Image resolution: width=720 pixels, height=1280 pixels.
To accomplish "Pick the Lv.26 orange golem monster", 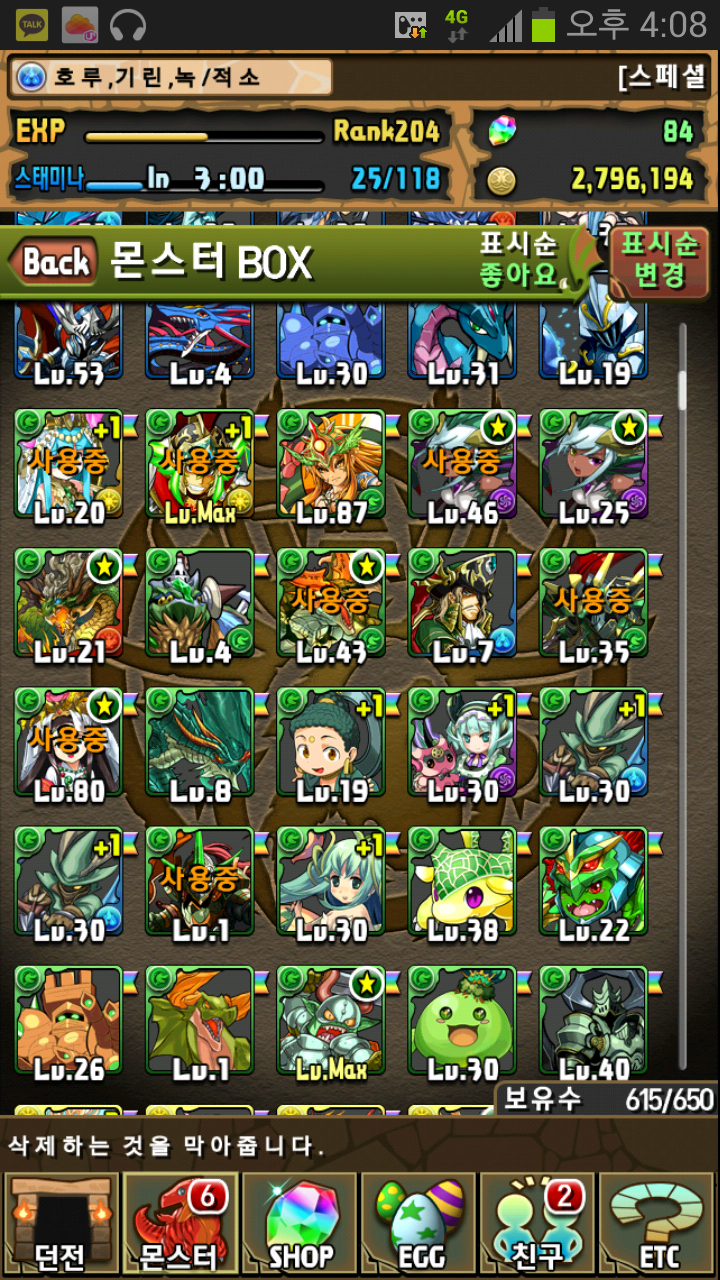I will 68,1021.
